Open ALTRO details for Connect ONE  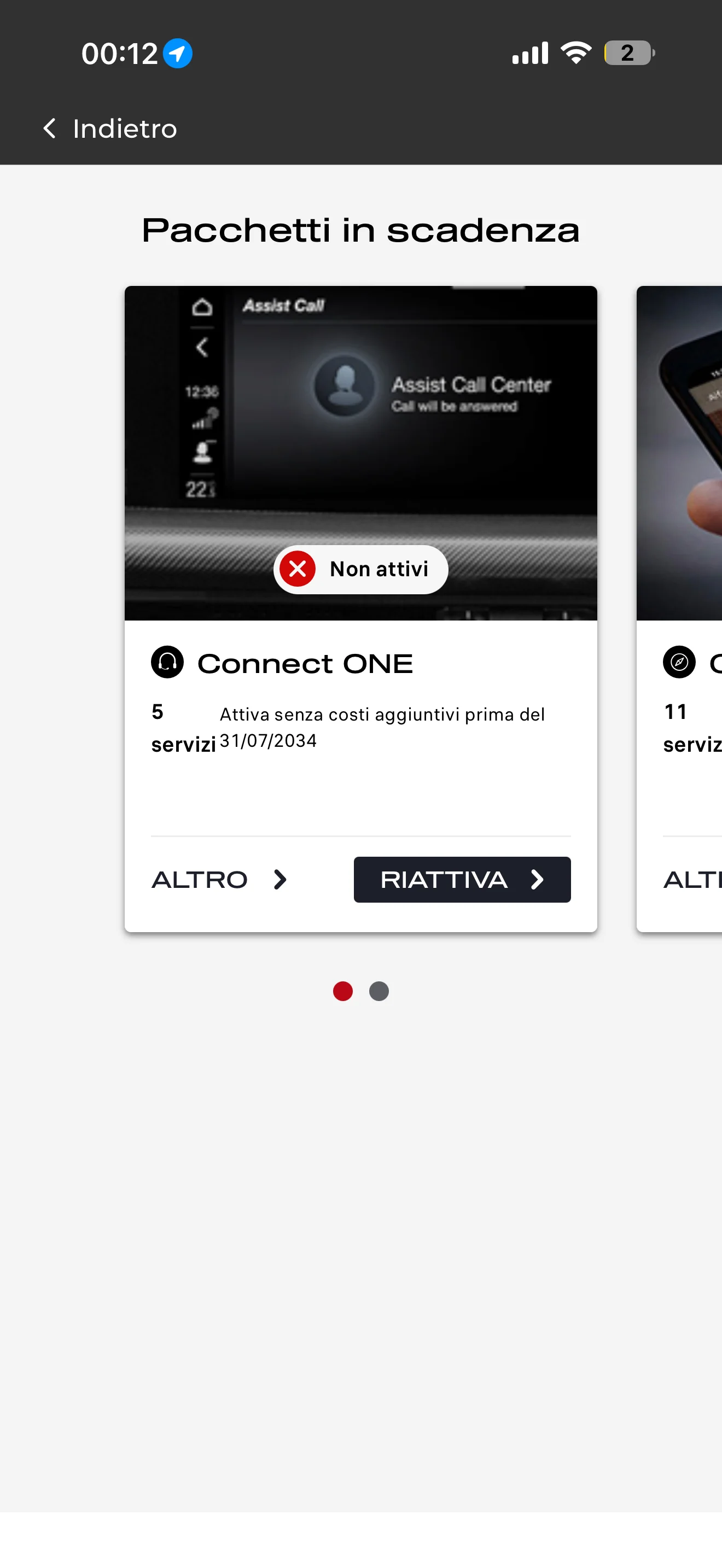219,879
